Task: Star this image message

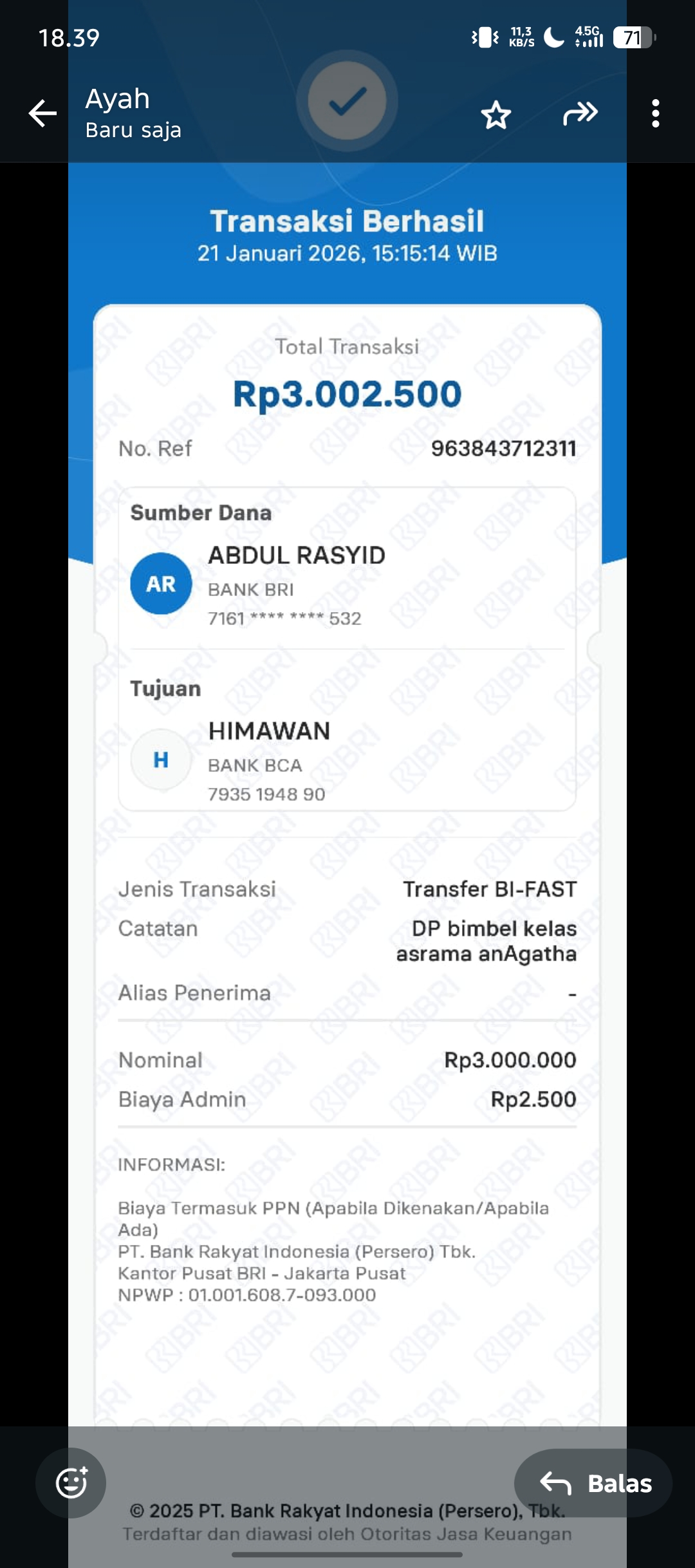Action: (496, 115)
